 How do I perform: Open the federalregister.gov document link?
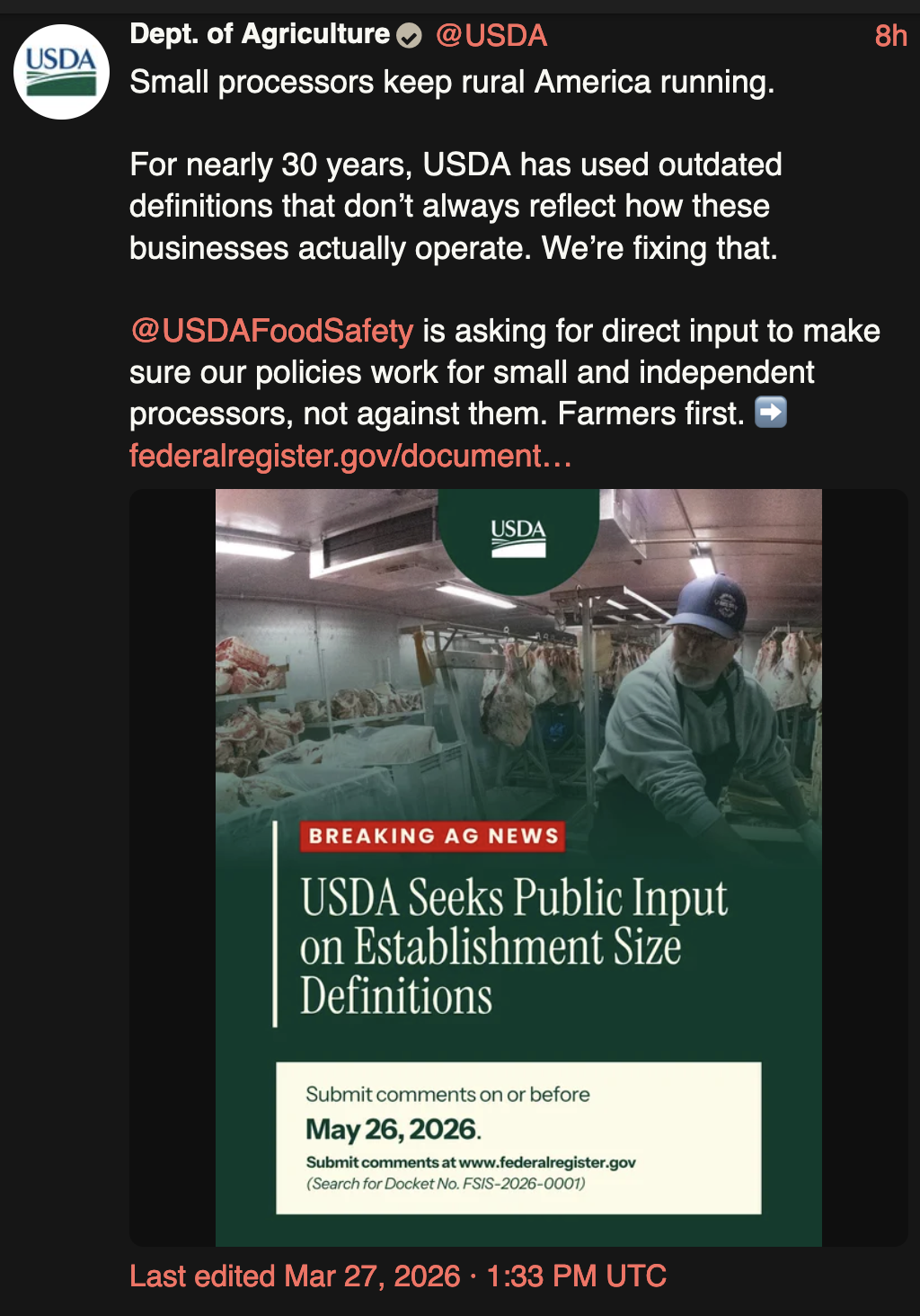350,456
